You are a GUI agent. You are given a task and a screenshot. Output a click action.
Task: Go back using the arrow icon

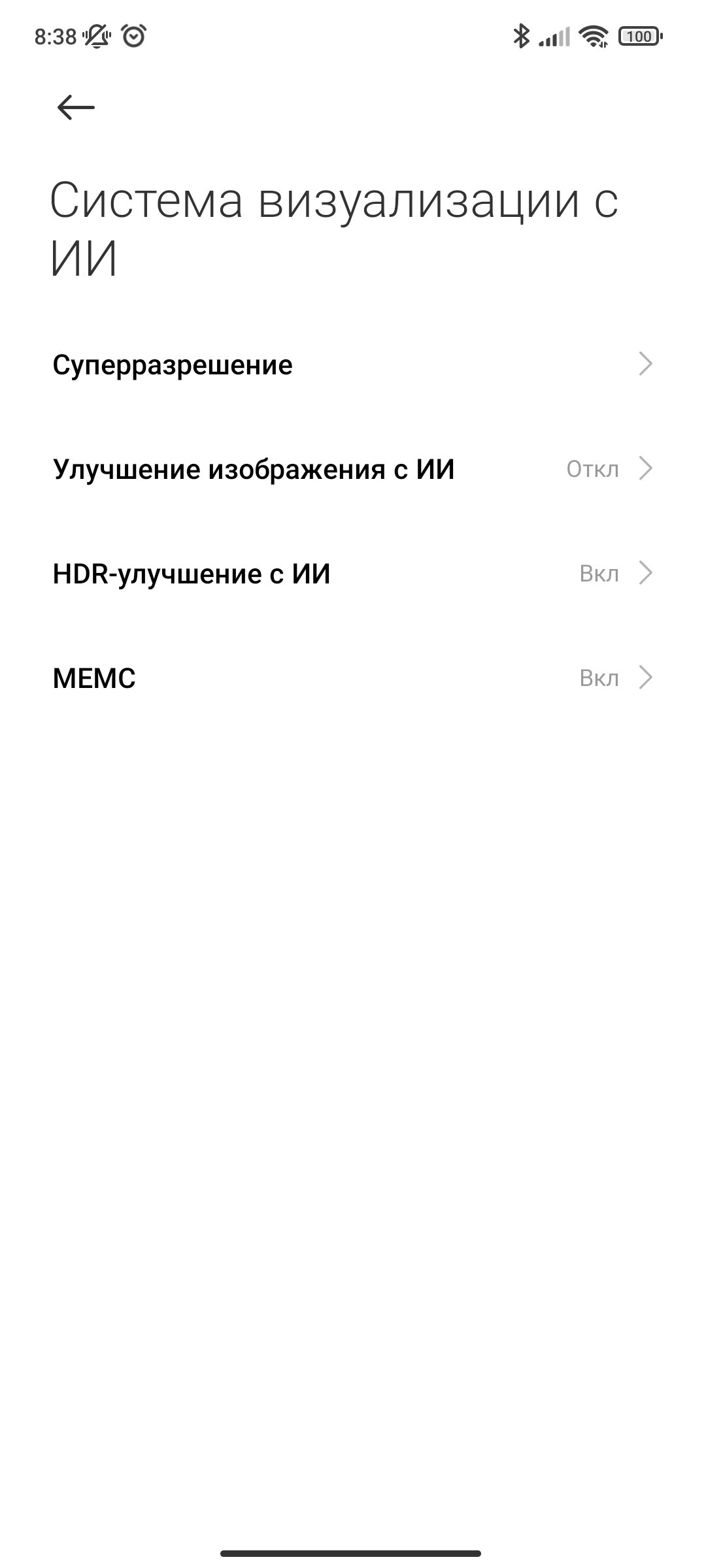76,107
